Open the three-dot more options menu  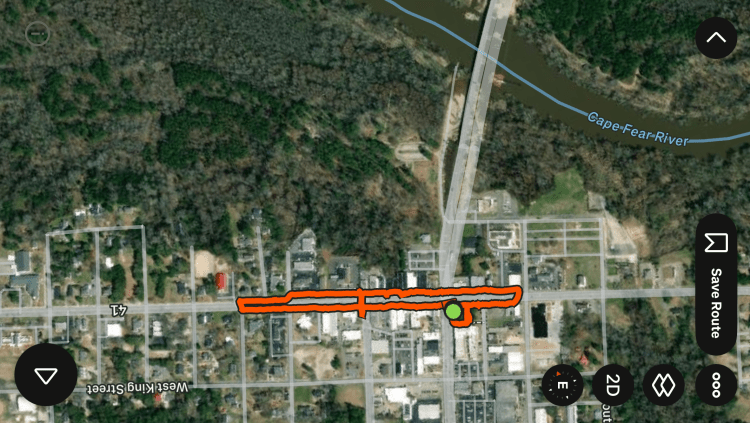(x=716, y=385)
